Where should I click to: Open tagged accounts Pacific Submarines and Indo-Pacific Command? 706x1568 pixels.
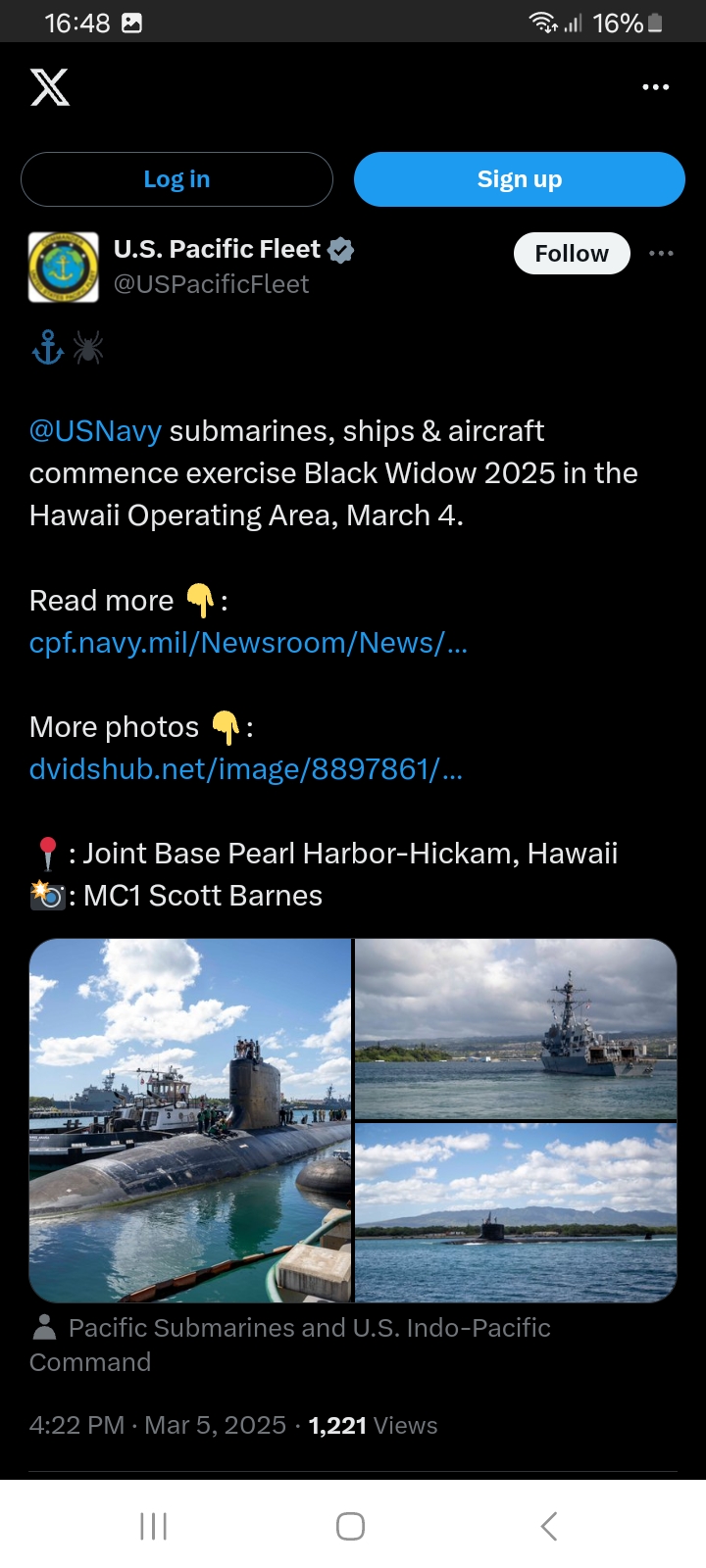(x=290, y=1345)
